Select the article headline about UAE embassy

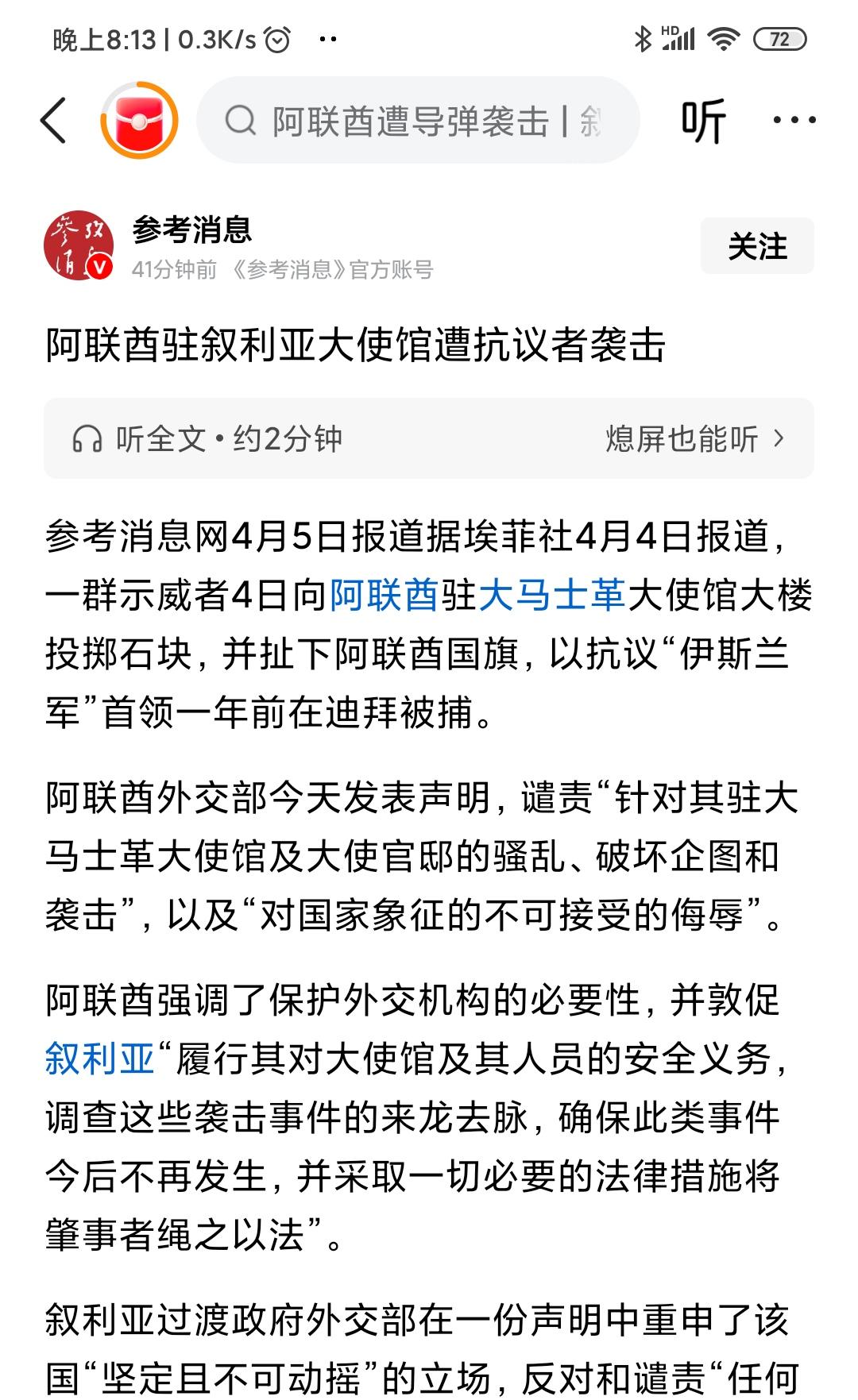[357, 343]
